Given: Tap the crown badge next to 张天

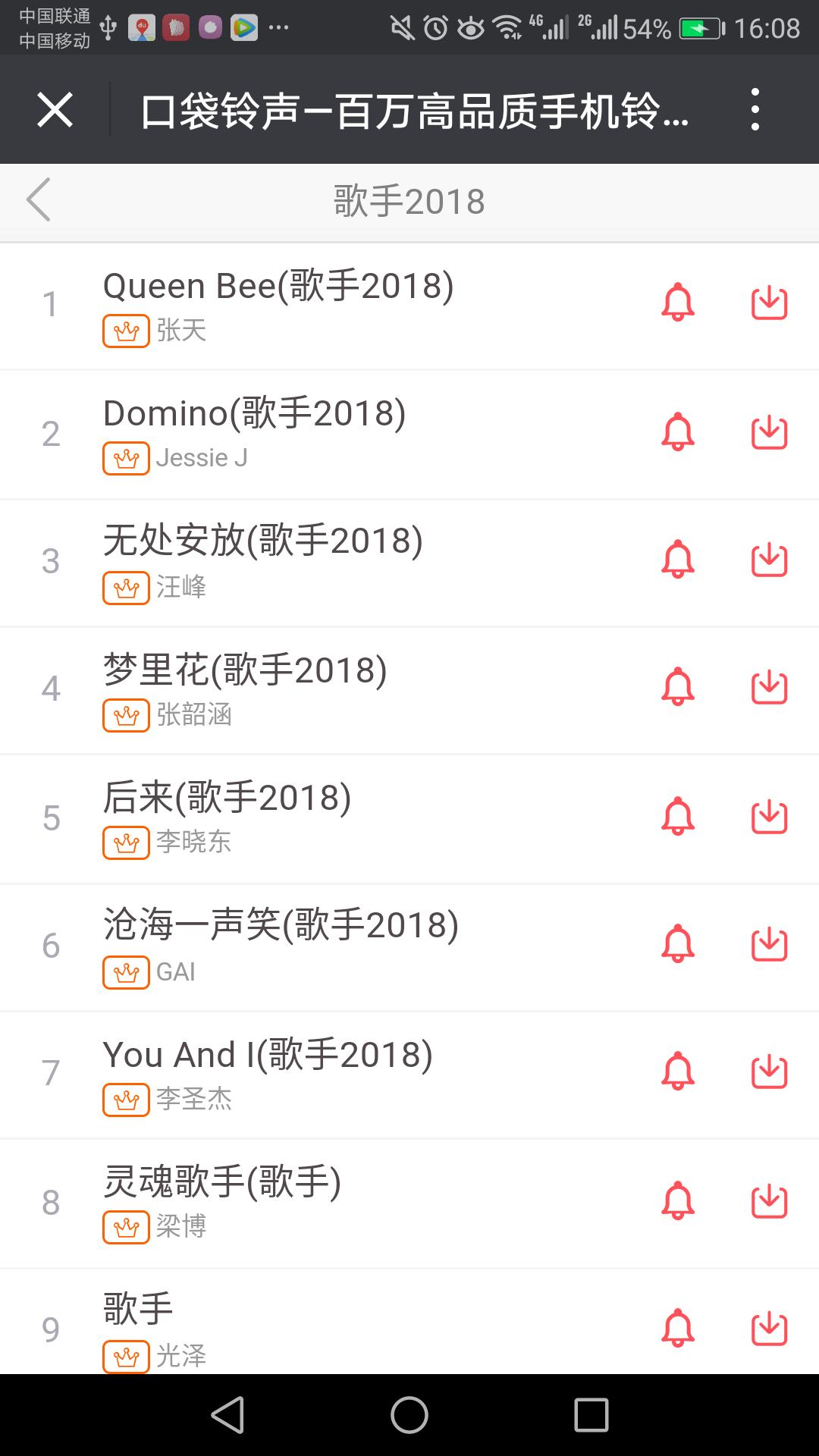Looking at the screenshot, I should point(126,331).
